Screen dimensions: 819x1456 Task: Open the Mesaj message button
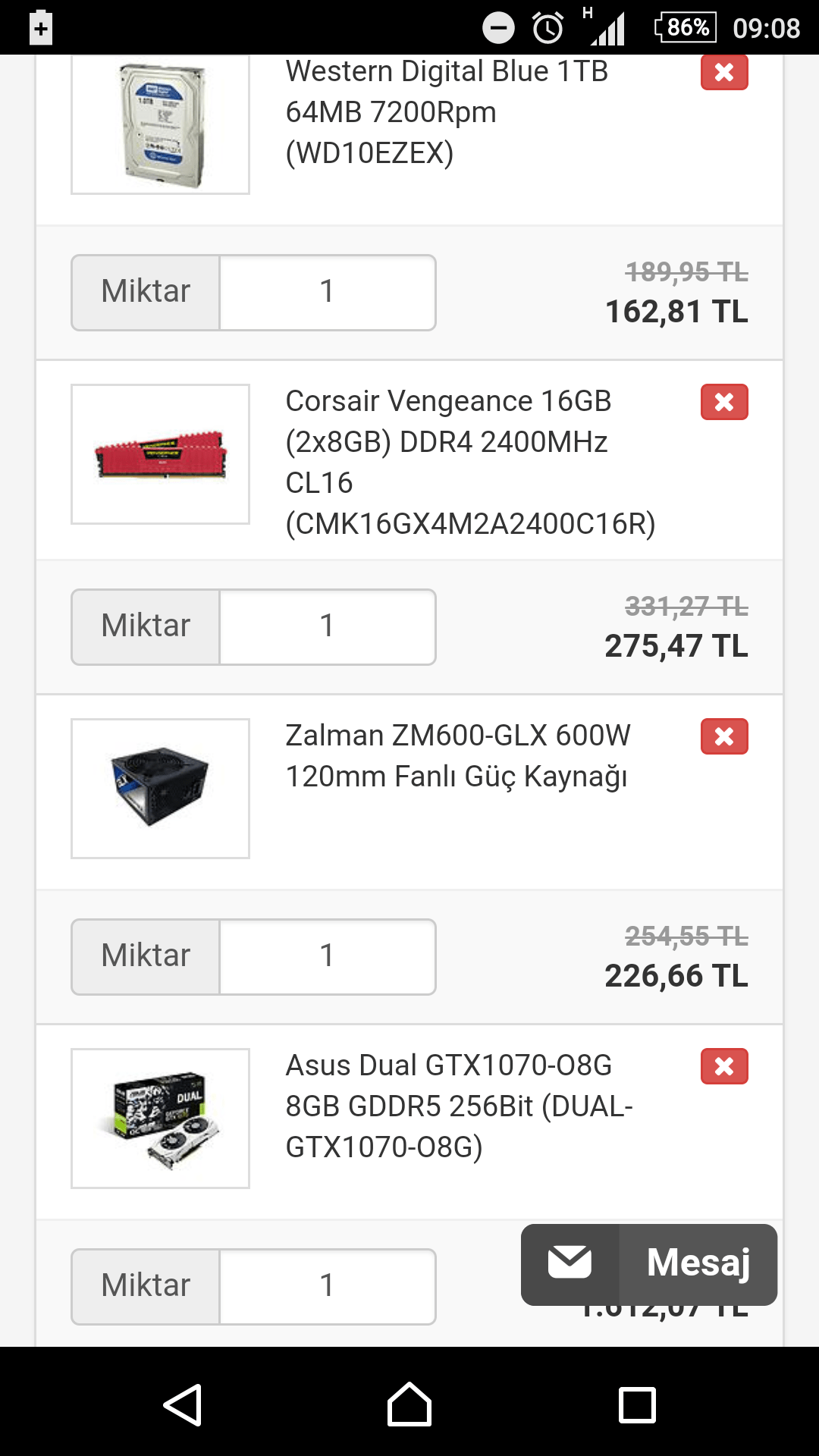click(x=649, y=1264)
